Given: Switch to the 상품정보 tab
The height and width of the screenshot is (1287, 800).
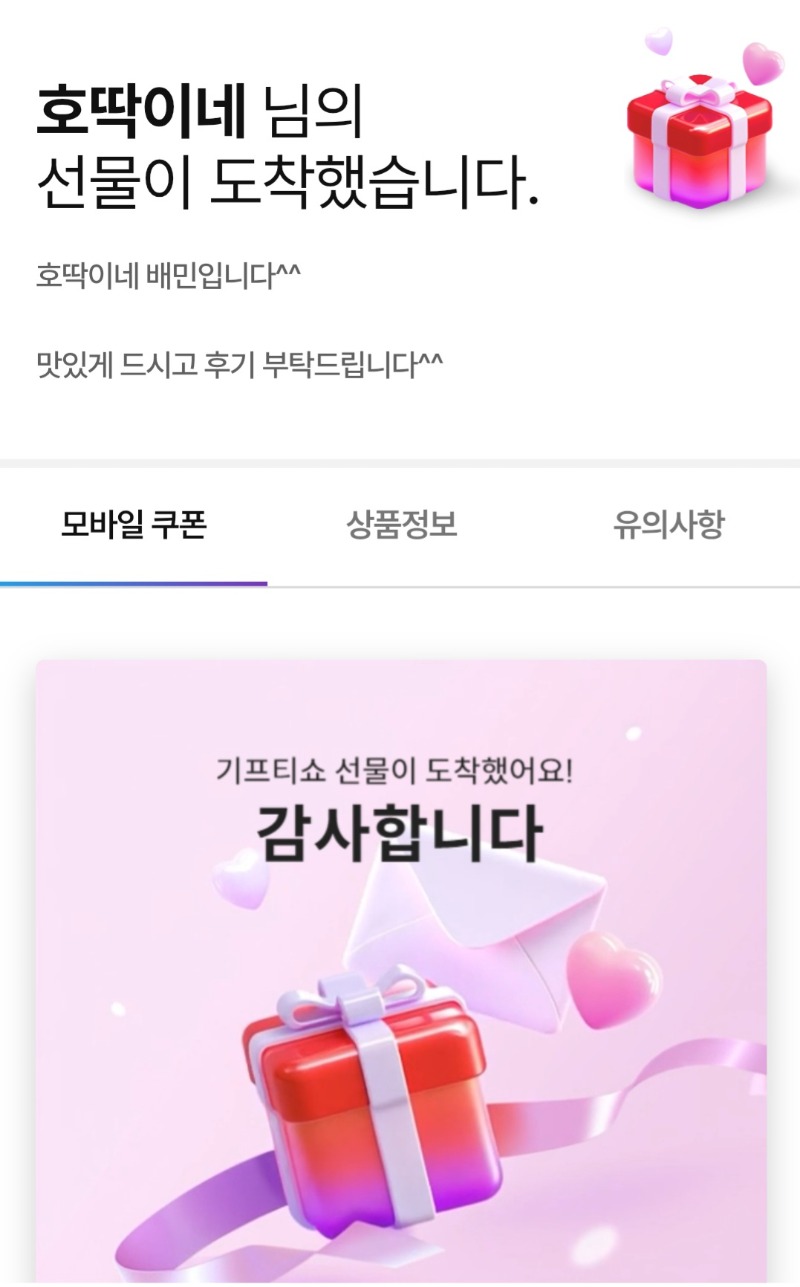Looking at the screenshot, I should 401,525.
